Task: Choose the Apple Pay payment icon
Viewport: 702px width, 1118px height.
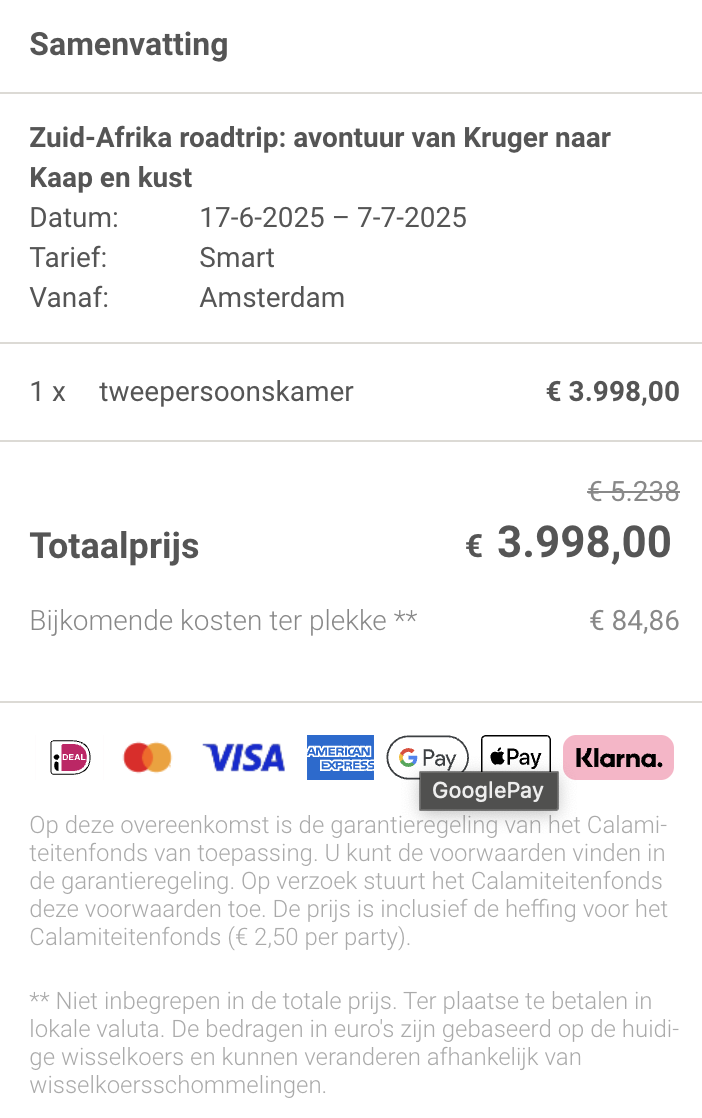Action: pyautogui.click(x=515, y=756)
